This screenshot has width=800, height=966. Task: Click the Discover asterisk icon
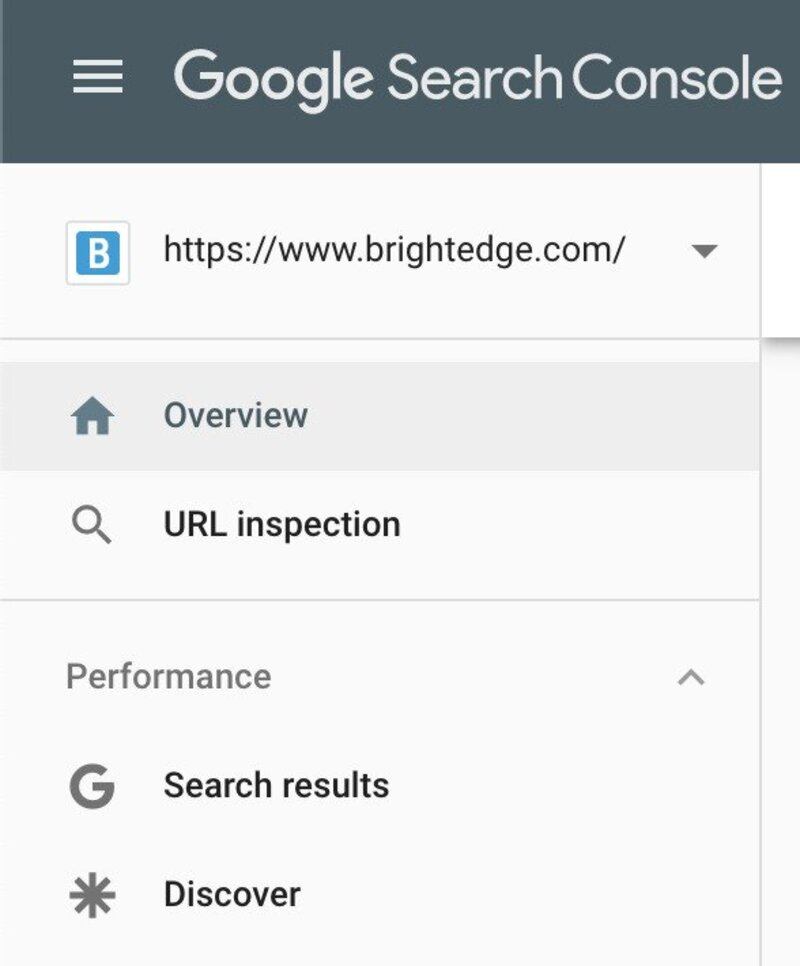pyautogui.click(x=90, y=893)
